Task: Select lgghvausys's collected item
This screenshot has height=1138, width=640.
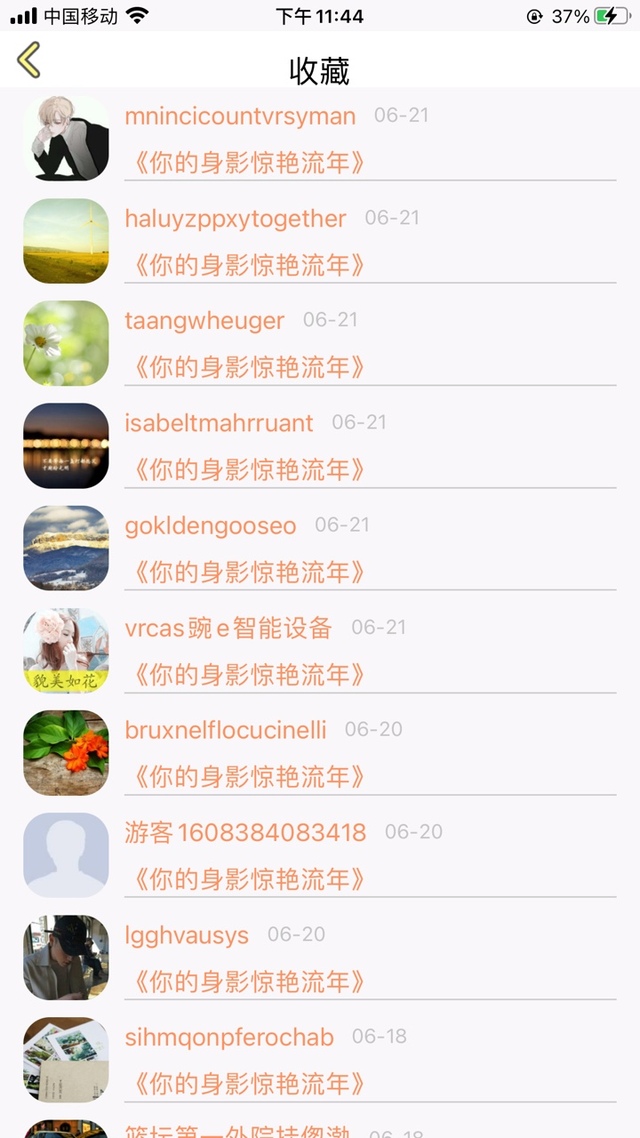Action: tap(320, 958)
